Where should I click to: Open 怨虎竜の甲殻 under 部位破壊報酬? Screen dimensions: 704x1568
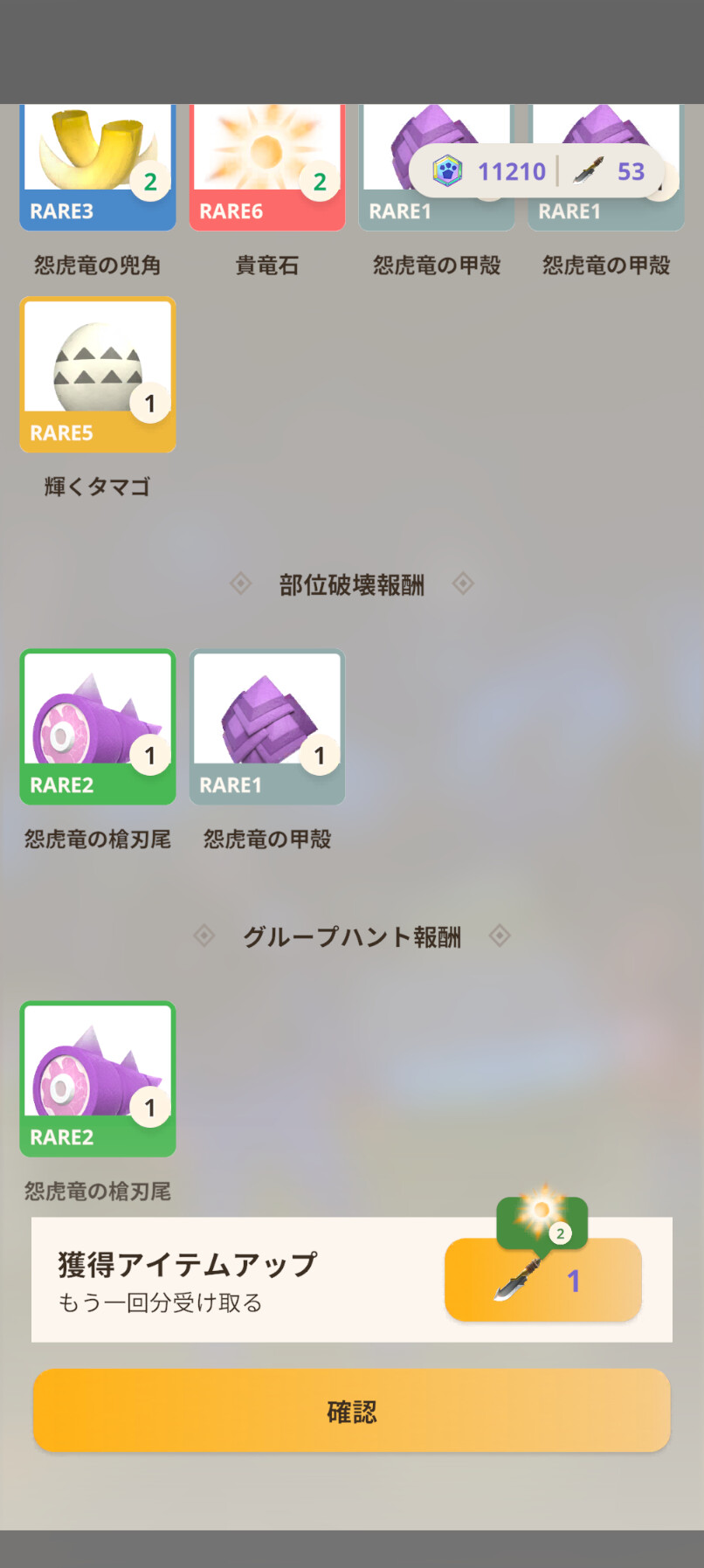pyautogui.click(x=267, y=727)
